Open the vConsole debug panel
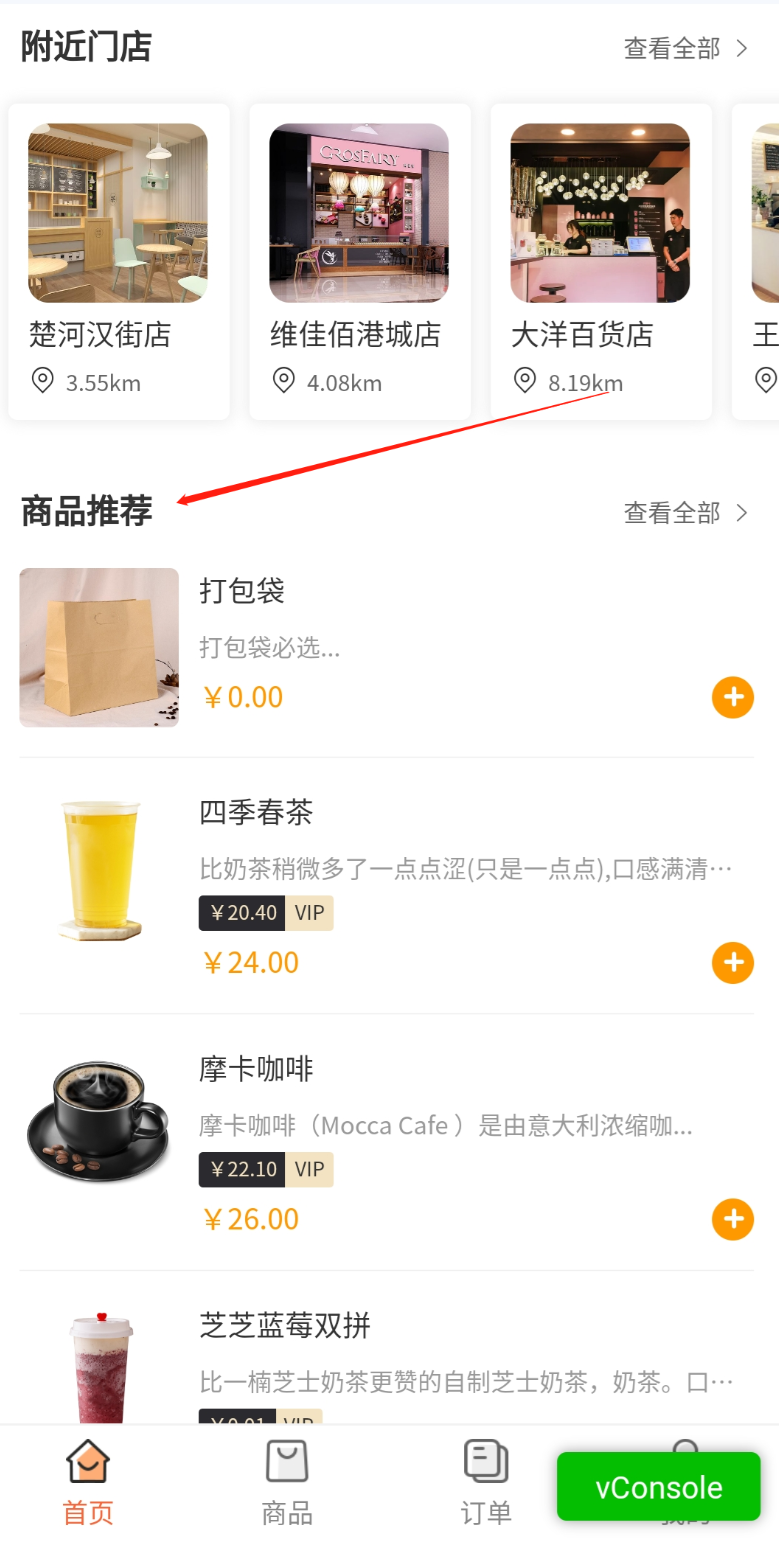Screen dimensions: 779x1542 (658, 1487)
